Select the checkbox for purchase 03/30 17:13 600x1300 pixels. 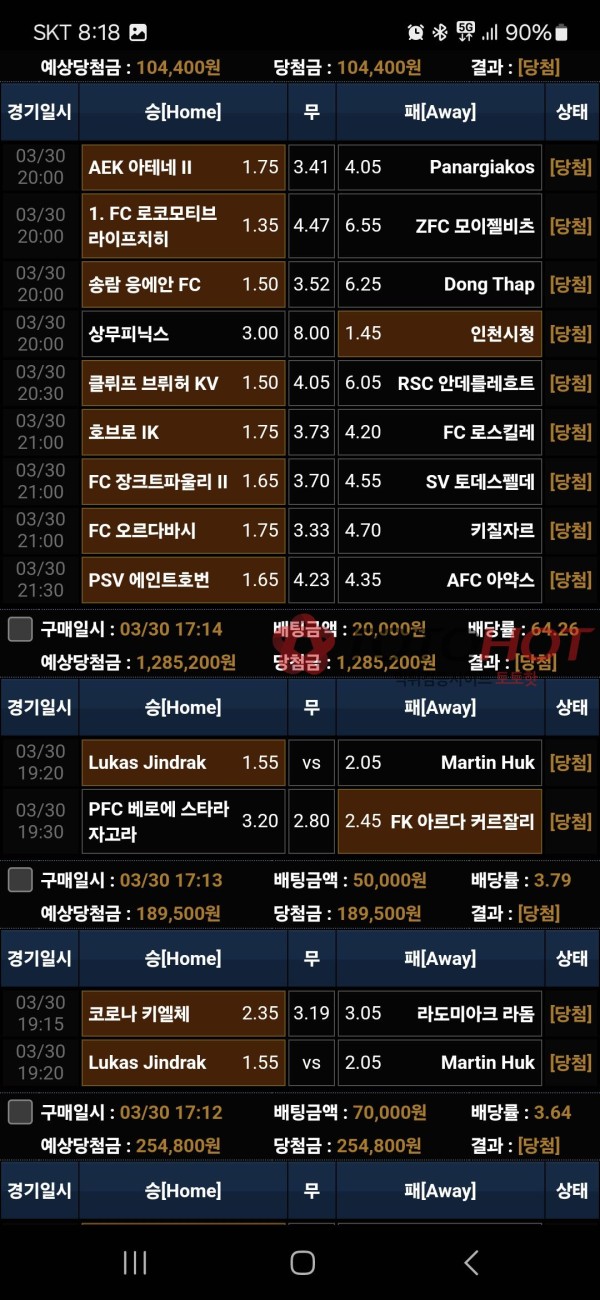tap(20, 880)
